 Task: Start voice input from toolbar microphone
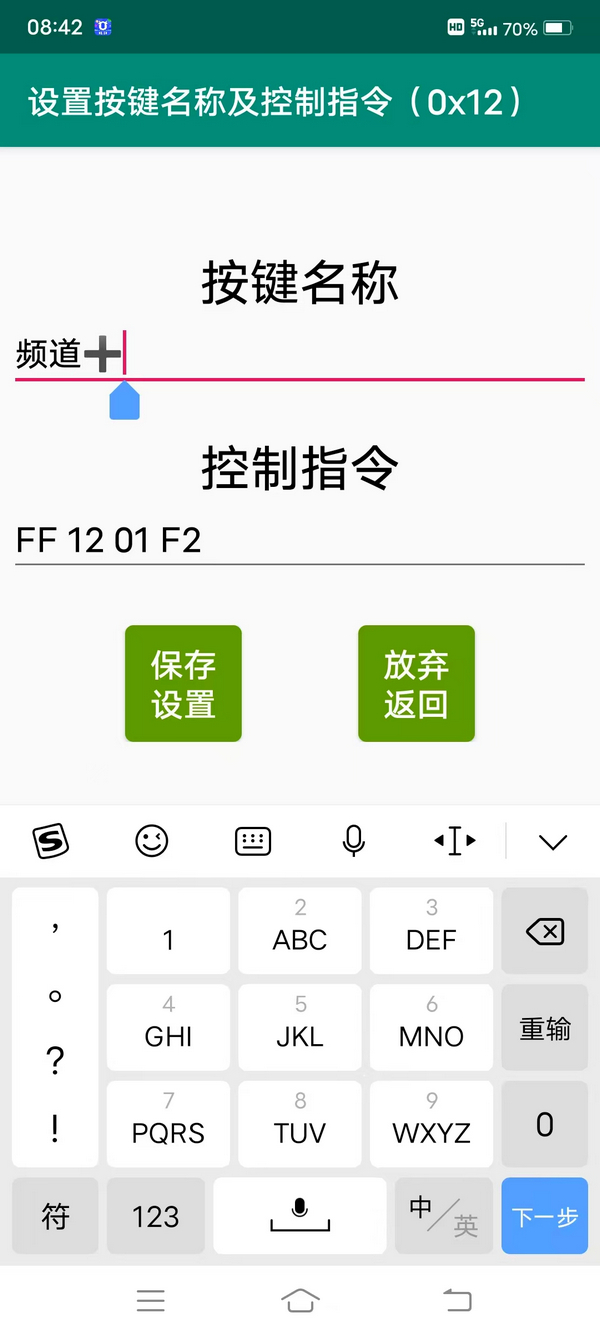[x=353, y=841]
